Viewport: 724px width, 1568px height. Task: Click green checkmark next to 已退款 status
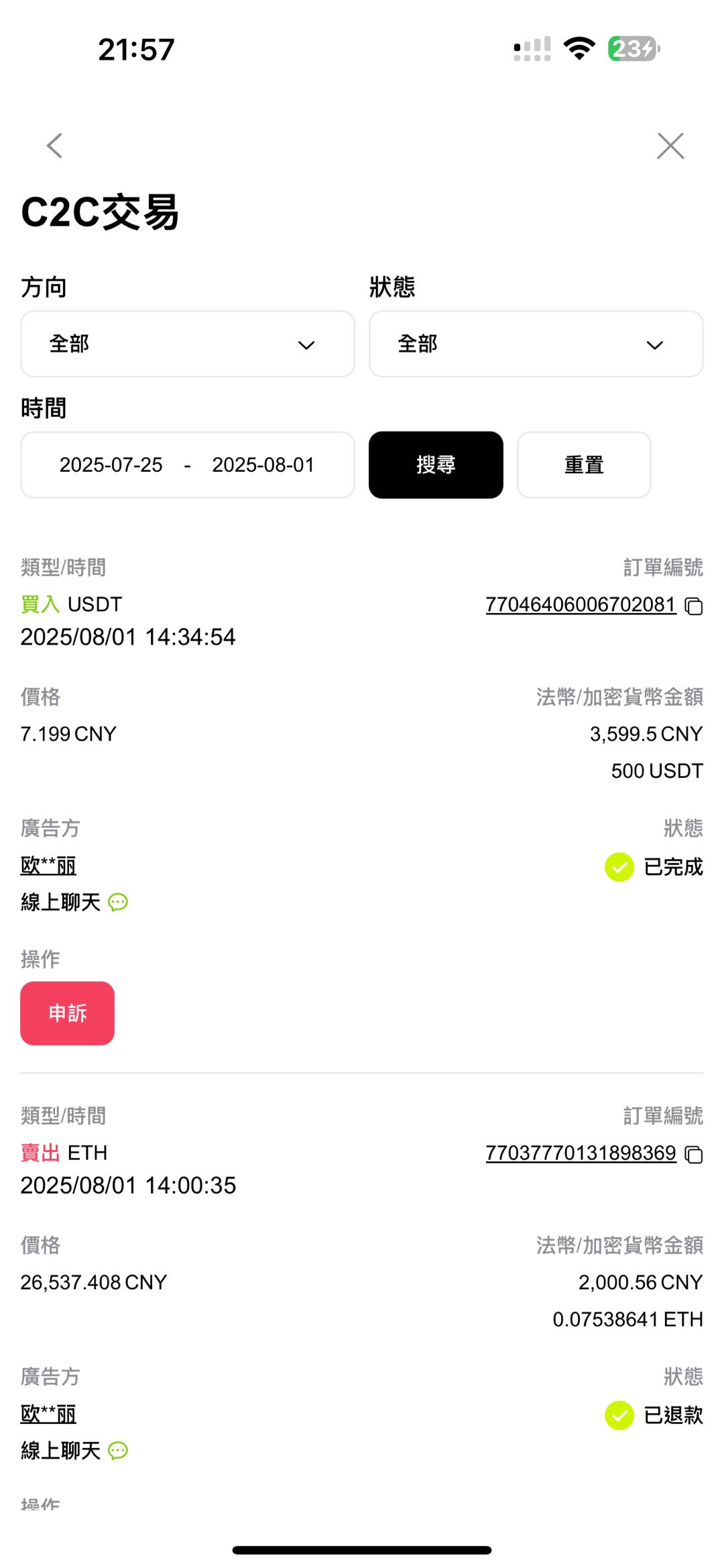pos(618,1415)
